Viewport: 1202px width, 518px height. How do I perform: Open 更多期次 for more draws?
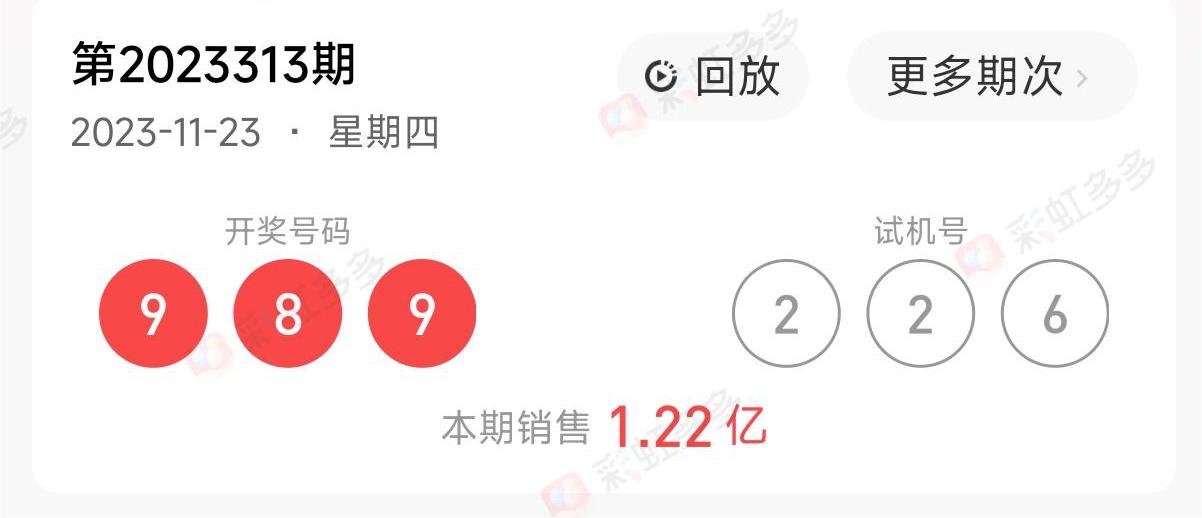[991, 77]
